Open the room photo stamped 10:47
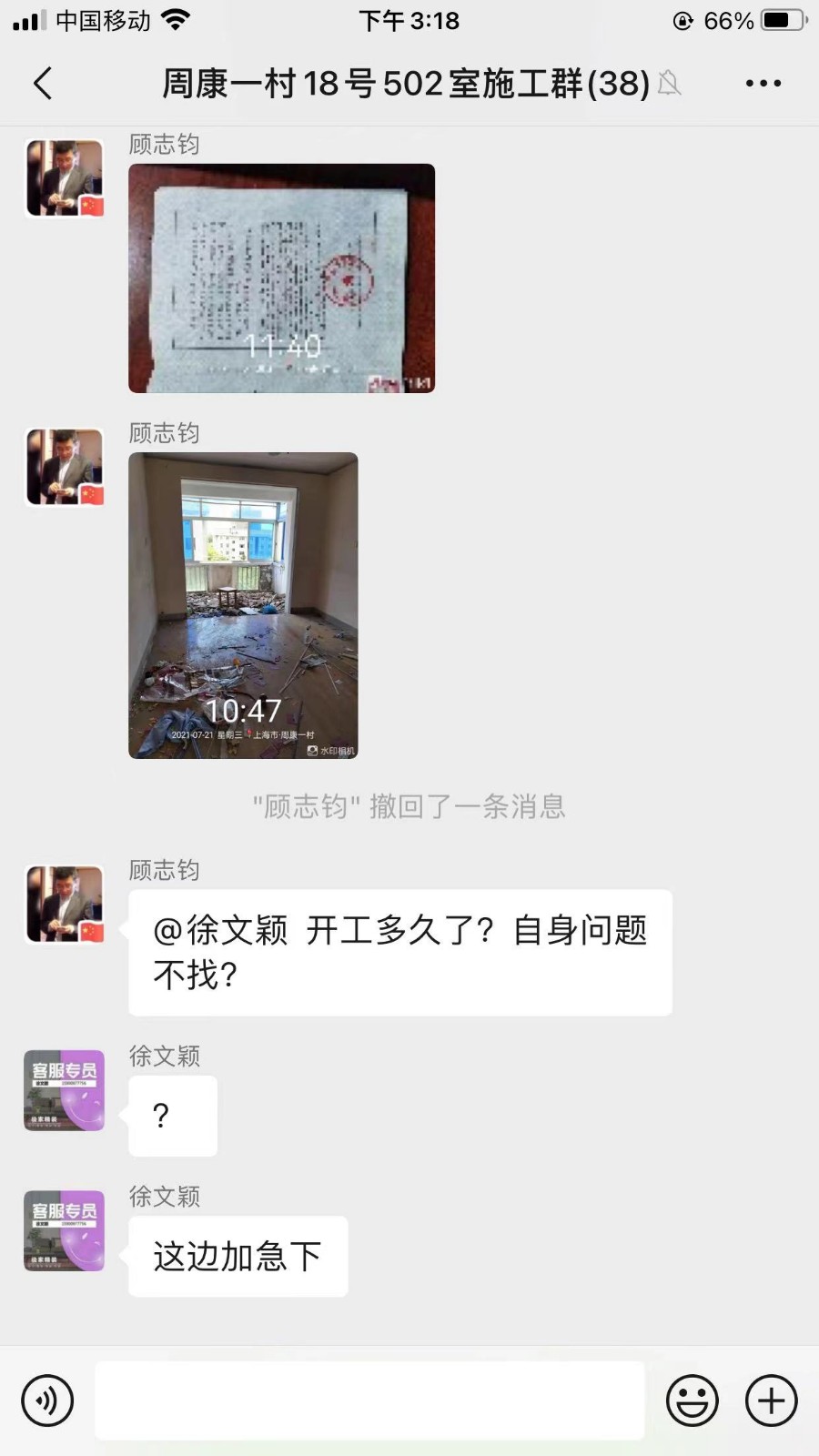Image resolution: width=819 pixels, height=1456 pixels. pyautogui.click(x=243, y=605)
